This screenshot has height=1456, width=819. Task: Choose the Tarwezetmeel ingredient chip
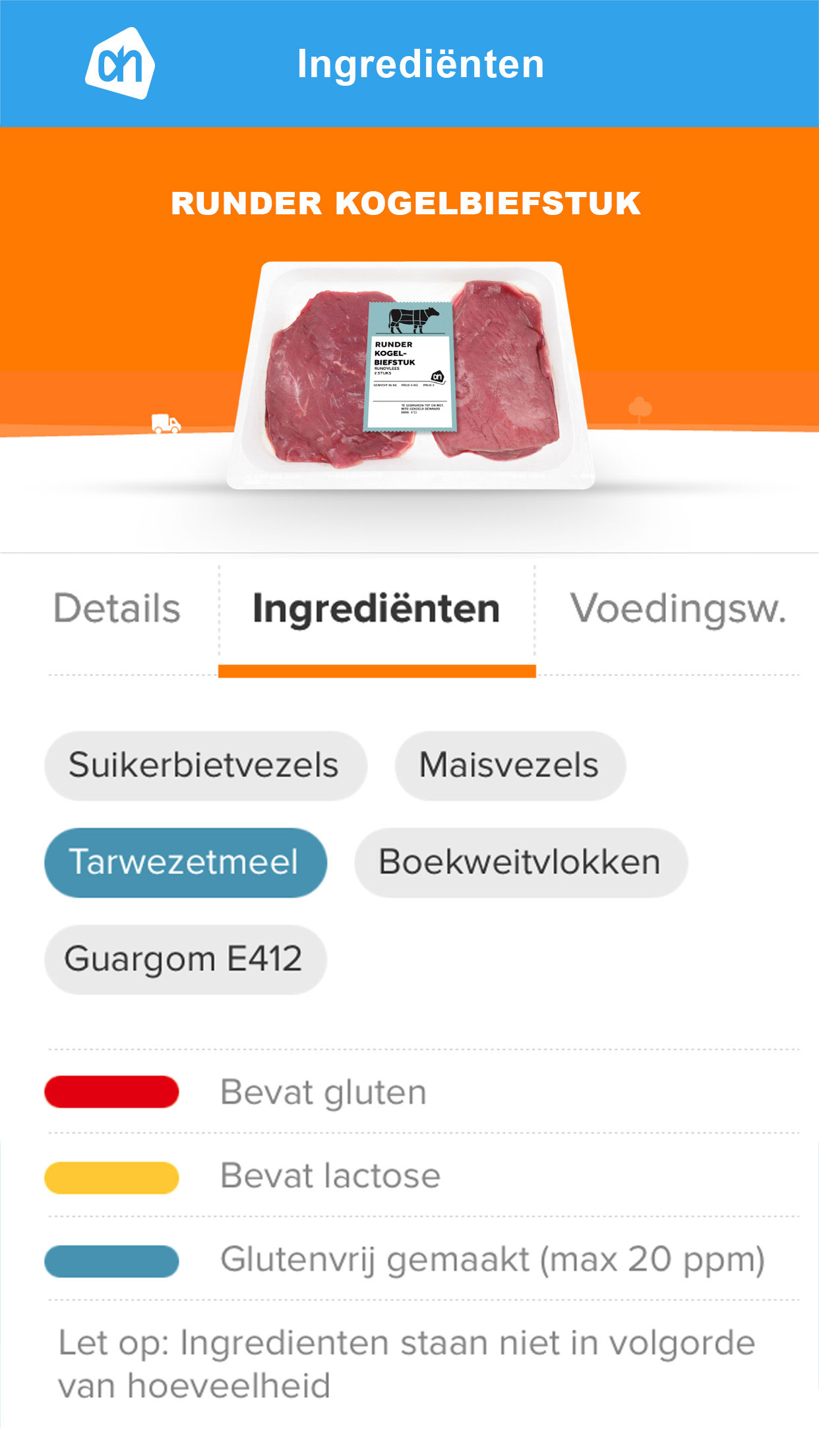(x=185, y=863)
